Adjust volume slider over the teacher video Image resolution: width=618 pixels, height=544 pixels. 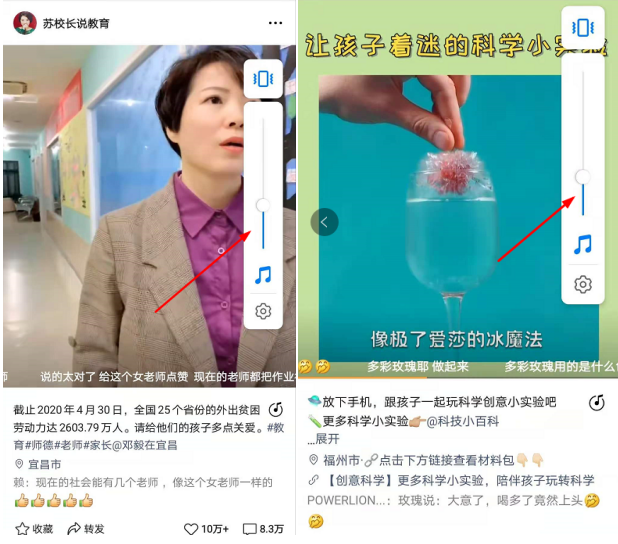pyautogui.click(x=263, y=205)
